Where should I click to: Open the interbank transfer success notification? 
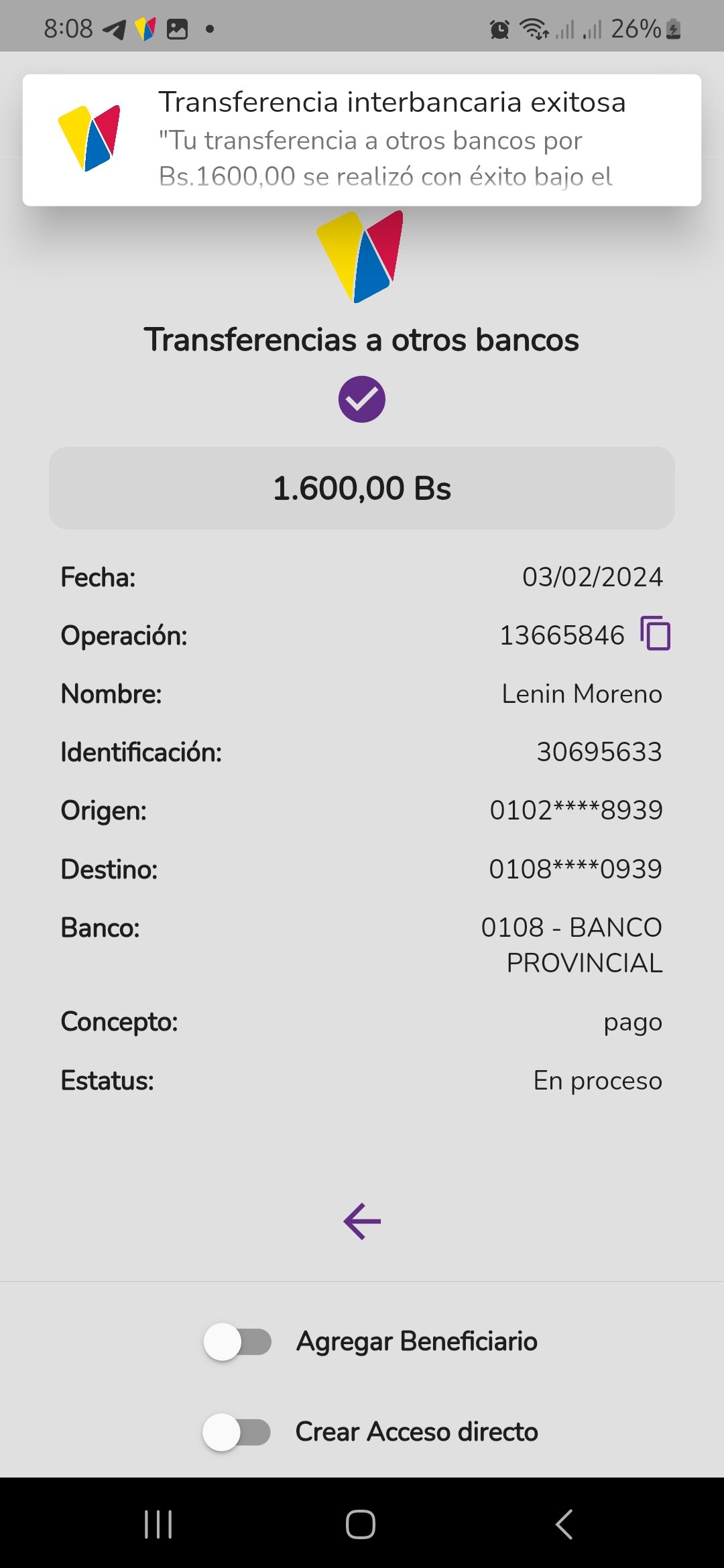pos(362,139)
